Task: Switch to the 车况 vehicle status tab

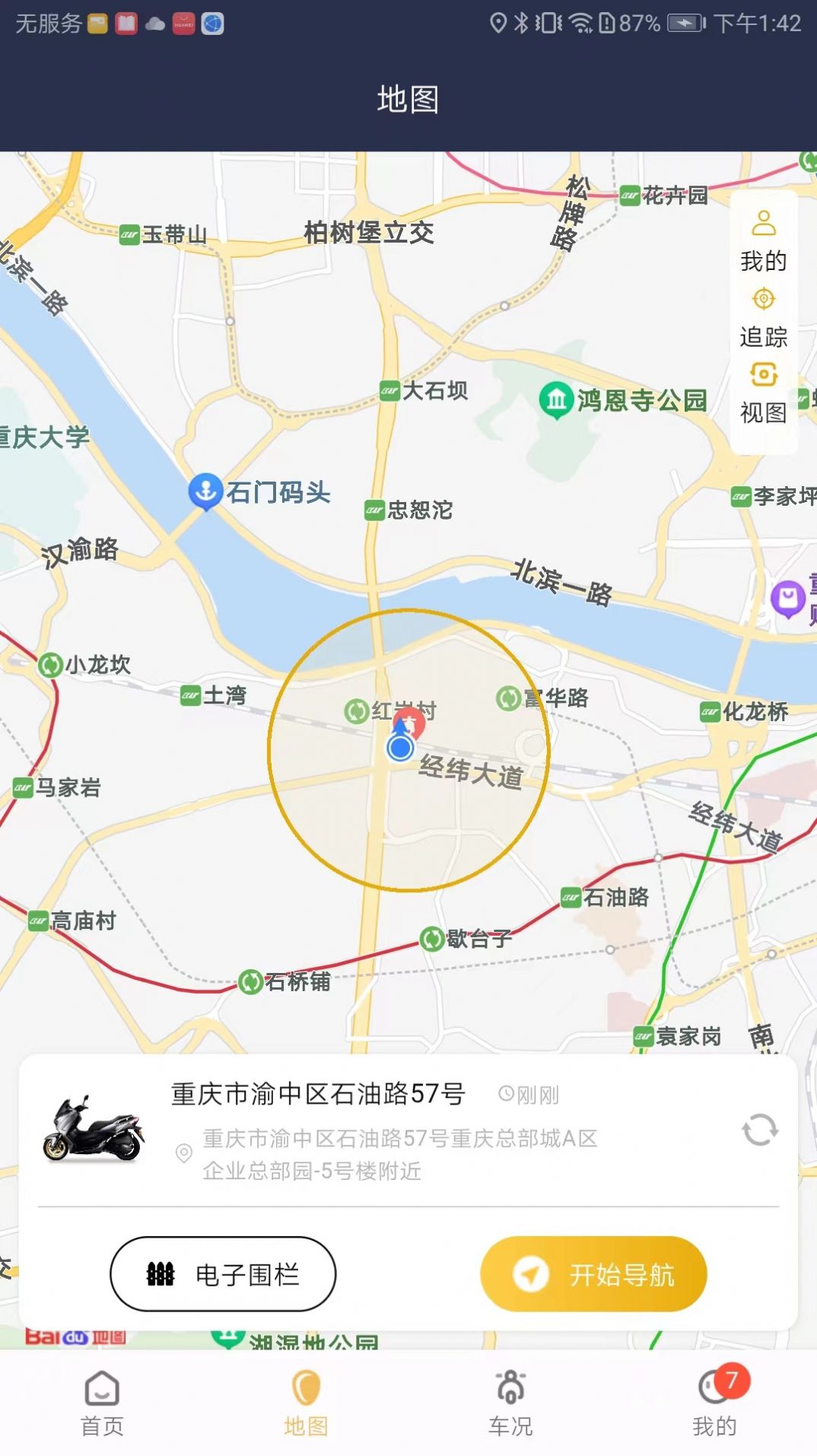Action: tap(510, 1404)
